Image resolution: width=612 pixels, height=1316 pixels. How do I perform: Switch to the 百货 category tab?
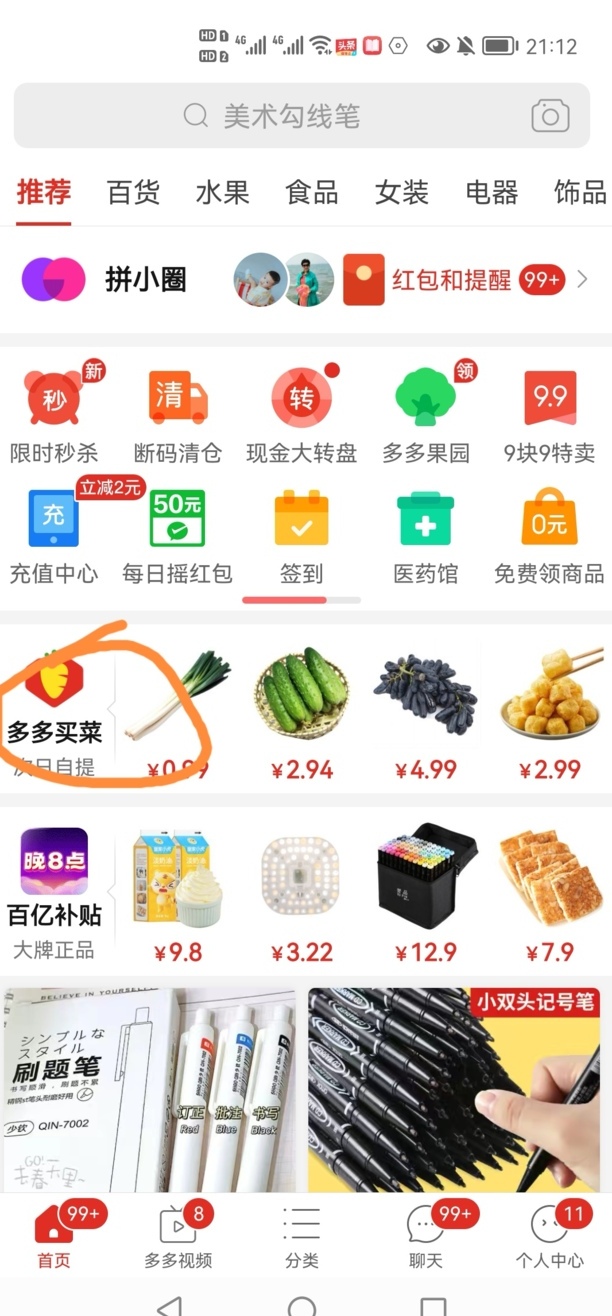pyautogui.click(x=133, y=192)
